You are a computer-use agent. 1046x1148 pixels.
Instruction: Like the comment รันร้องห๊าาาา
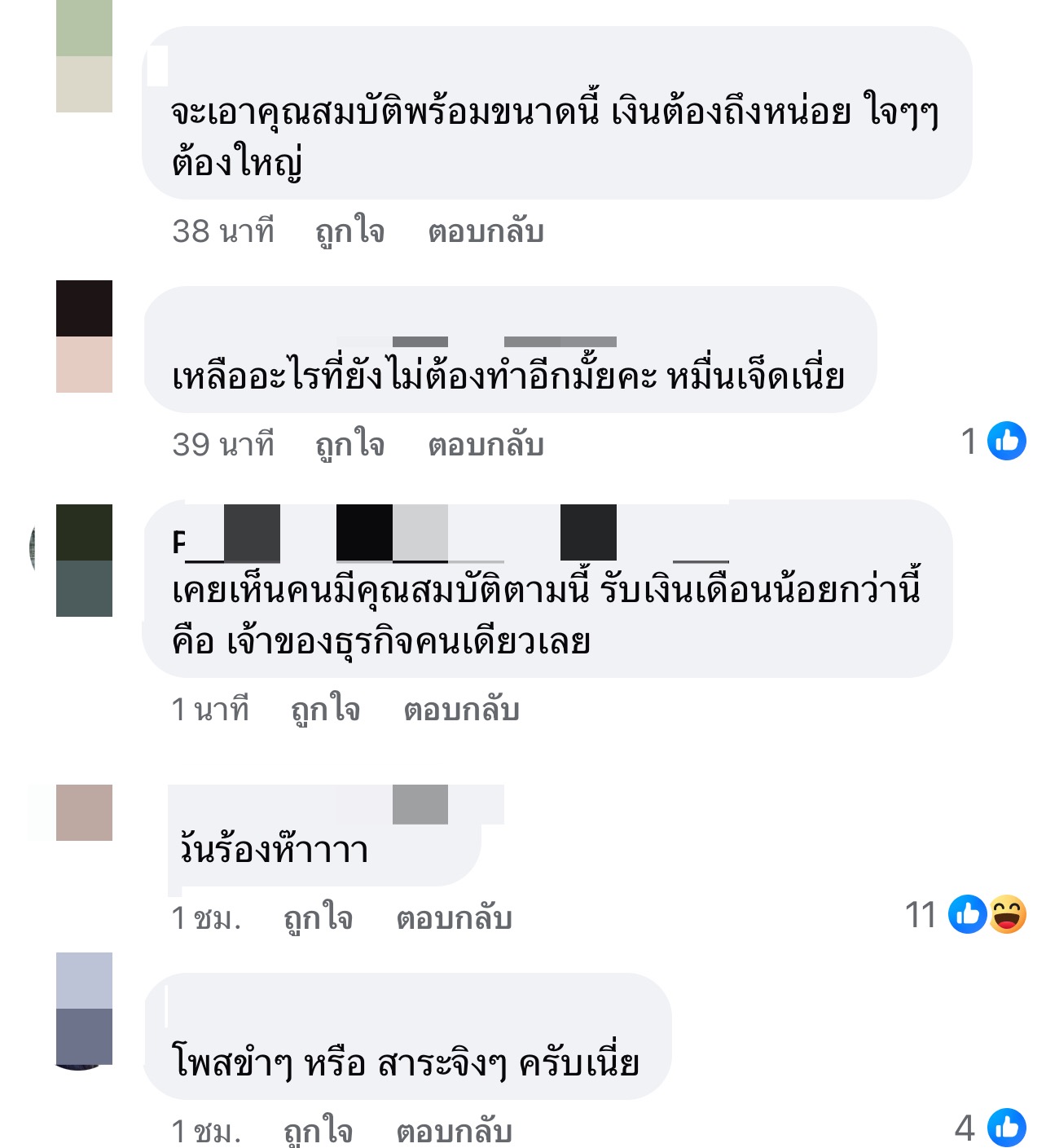(318, 918)
